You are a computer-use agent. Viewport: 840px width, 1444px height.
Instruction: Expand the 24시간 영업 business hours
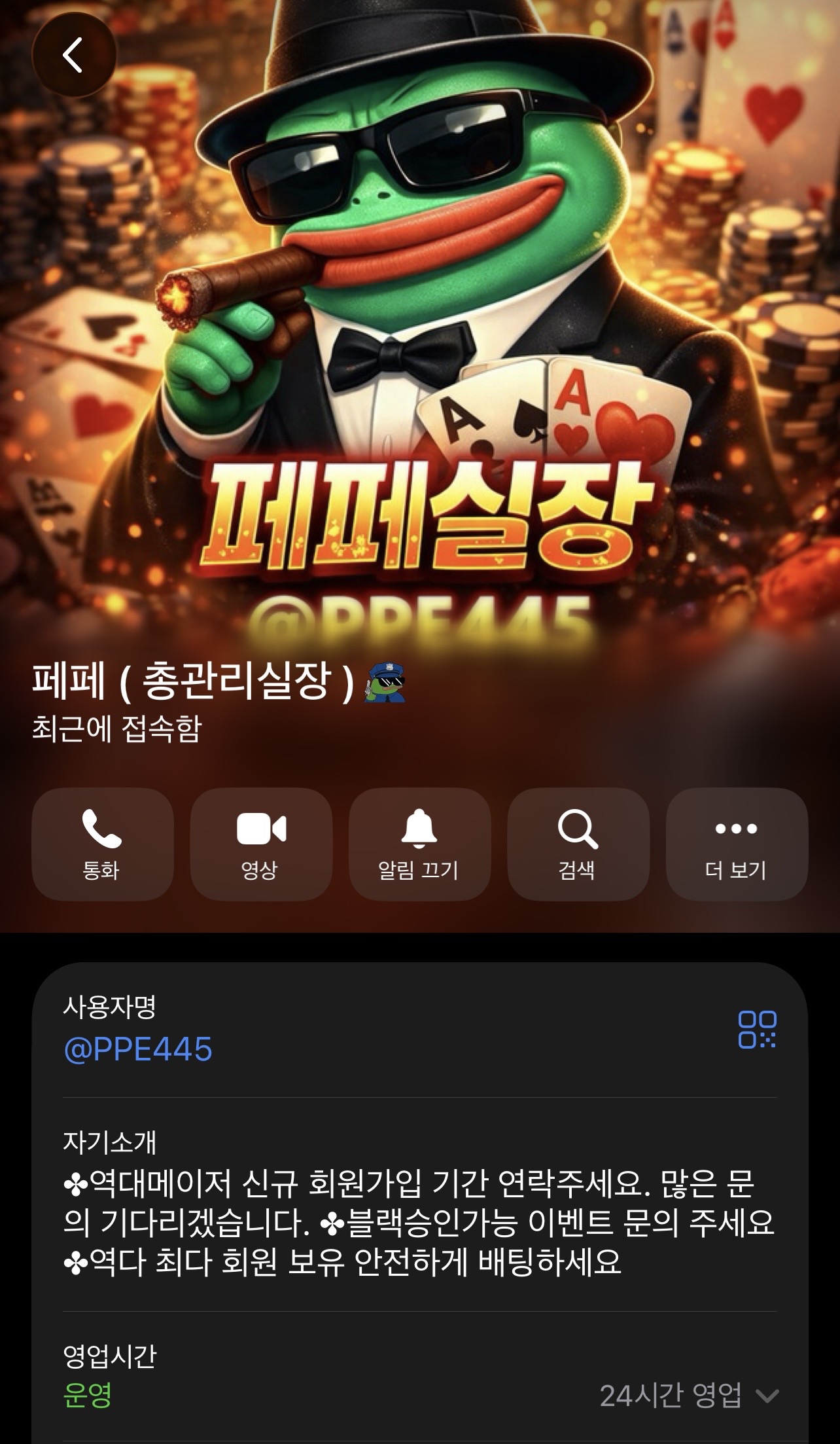tap(688, 1396)
